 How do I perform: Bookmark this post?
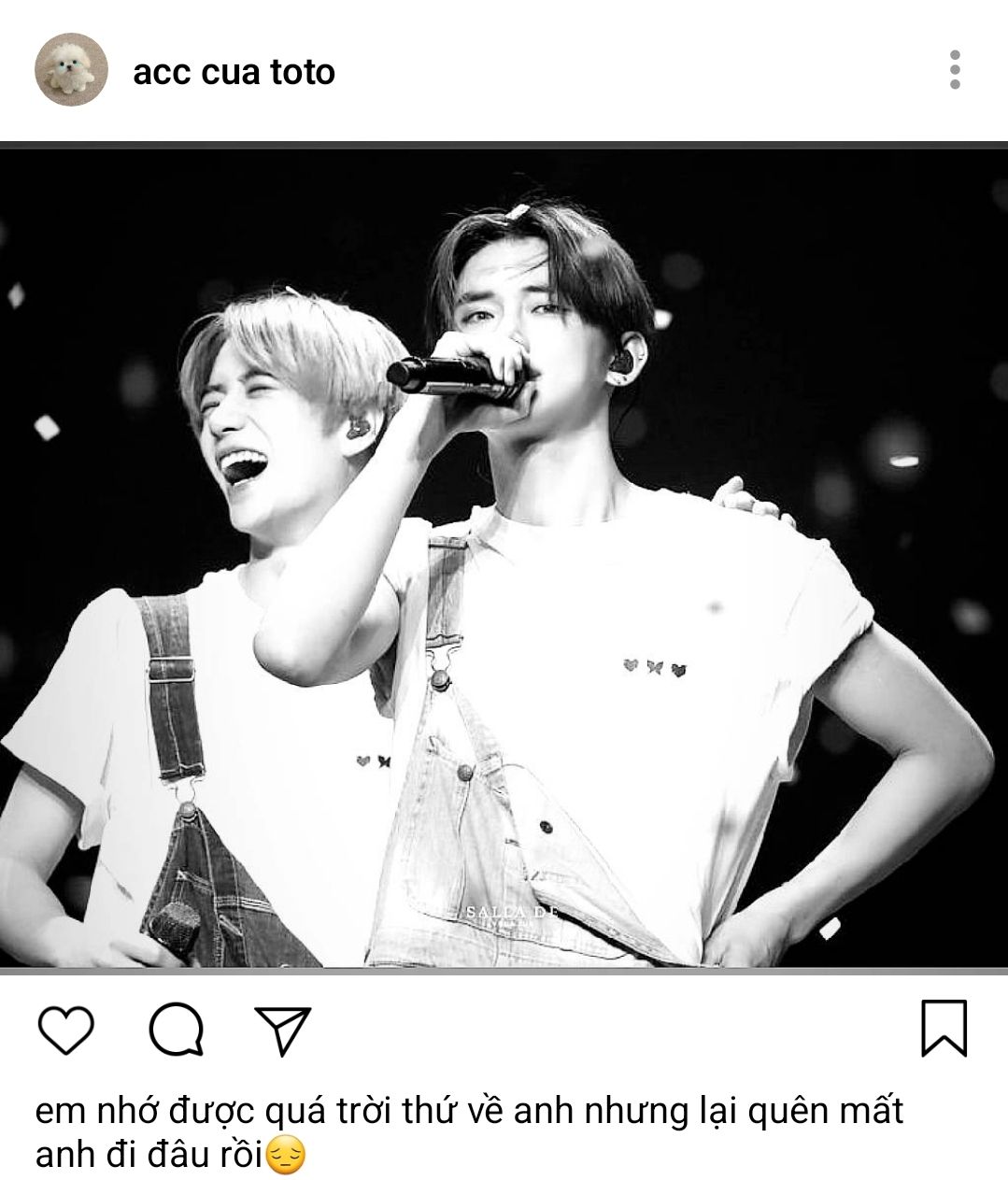[x=944, y=1029]
